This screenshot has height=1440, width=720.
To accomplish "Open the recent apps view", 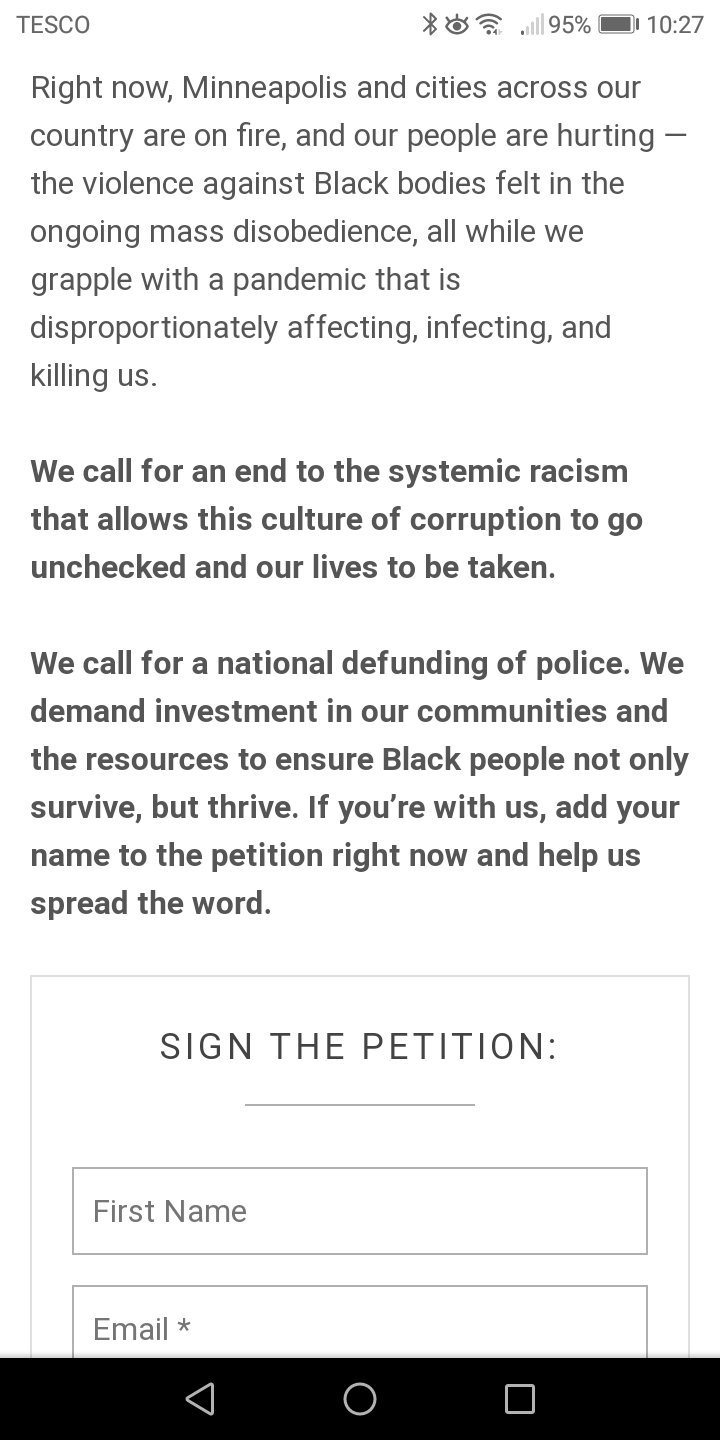I will [x=519, y=1398].
